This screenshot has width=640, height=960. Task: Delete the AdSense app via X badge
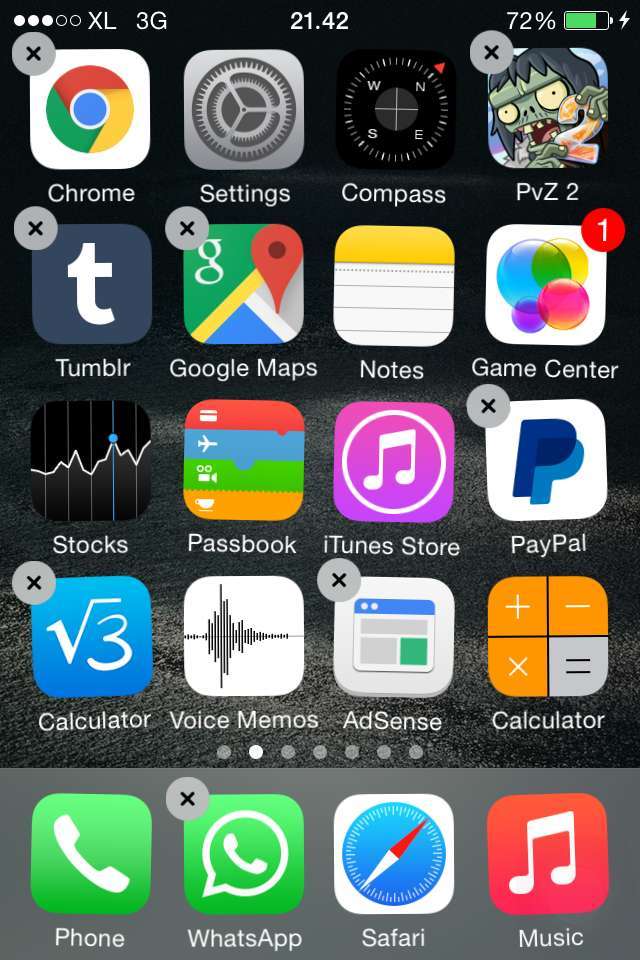click(339, 580)
